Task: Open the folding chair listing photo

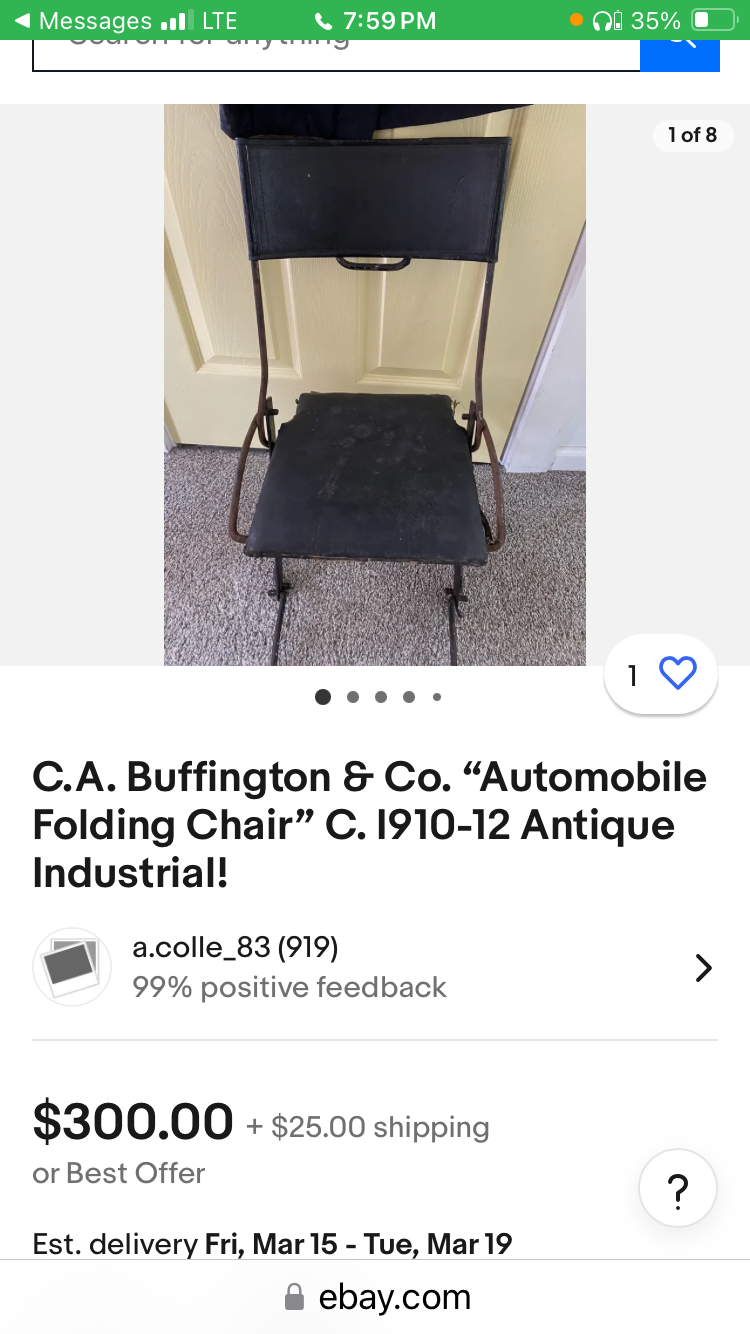Action: [x=375, y=385]
